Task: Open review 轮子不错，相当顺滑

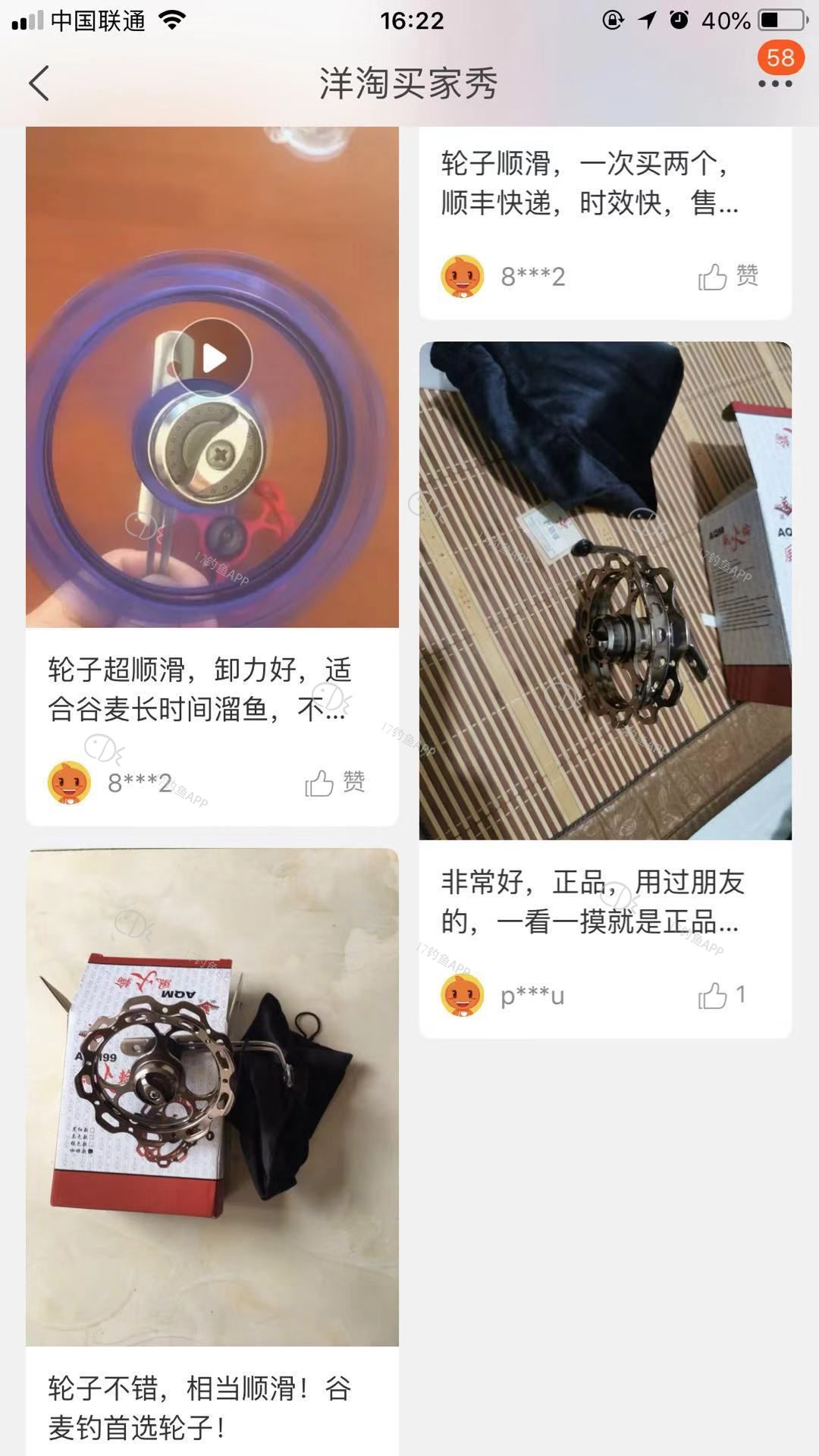Action: (200, 1408)
